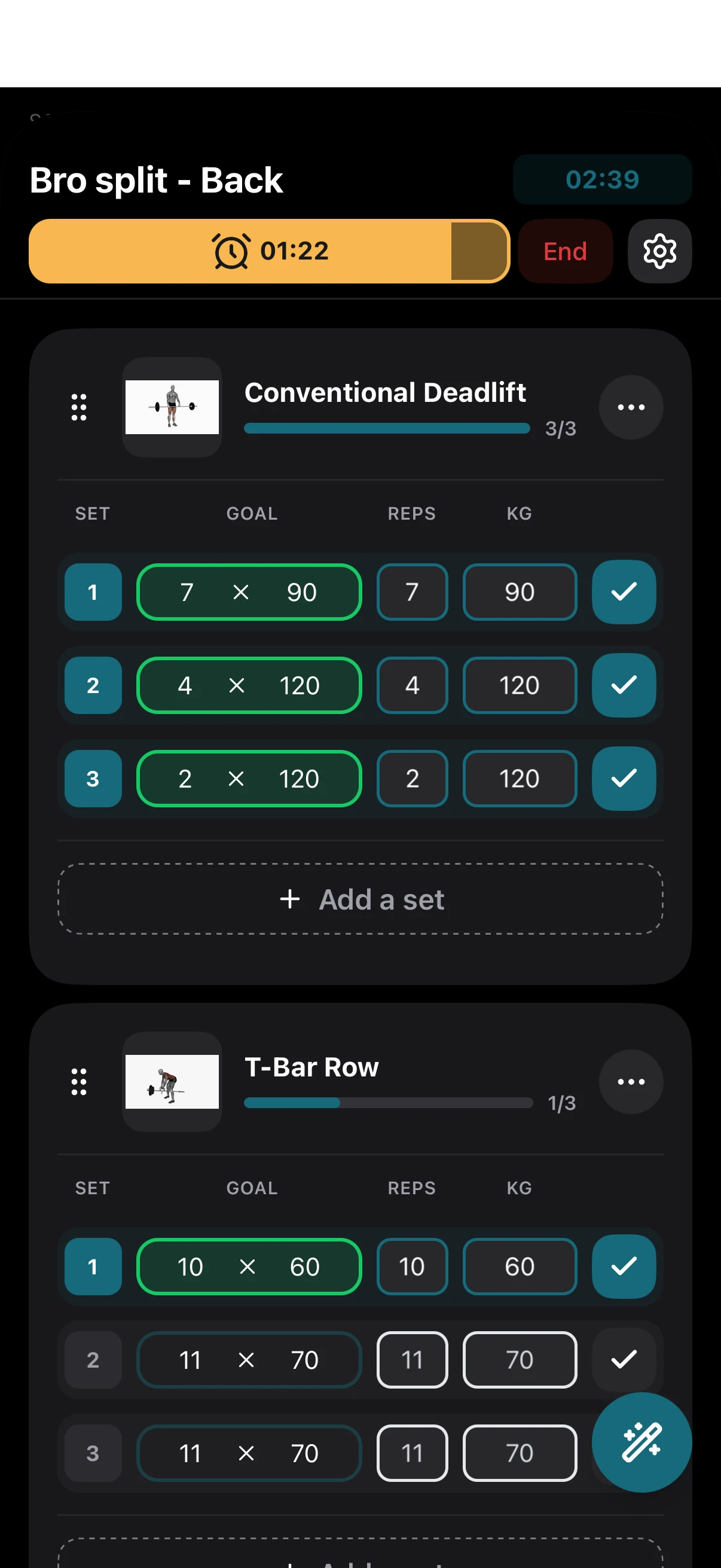Uncheck set 3 of Conventional Deadlift

click(624, 779)
